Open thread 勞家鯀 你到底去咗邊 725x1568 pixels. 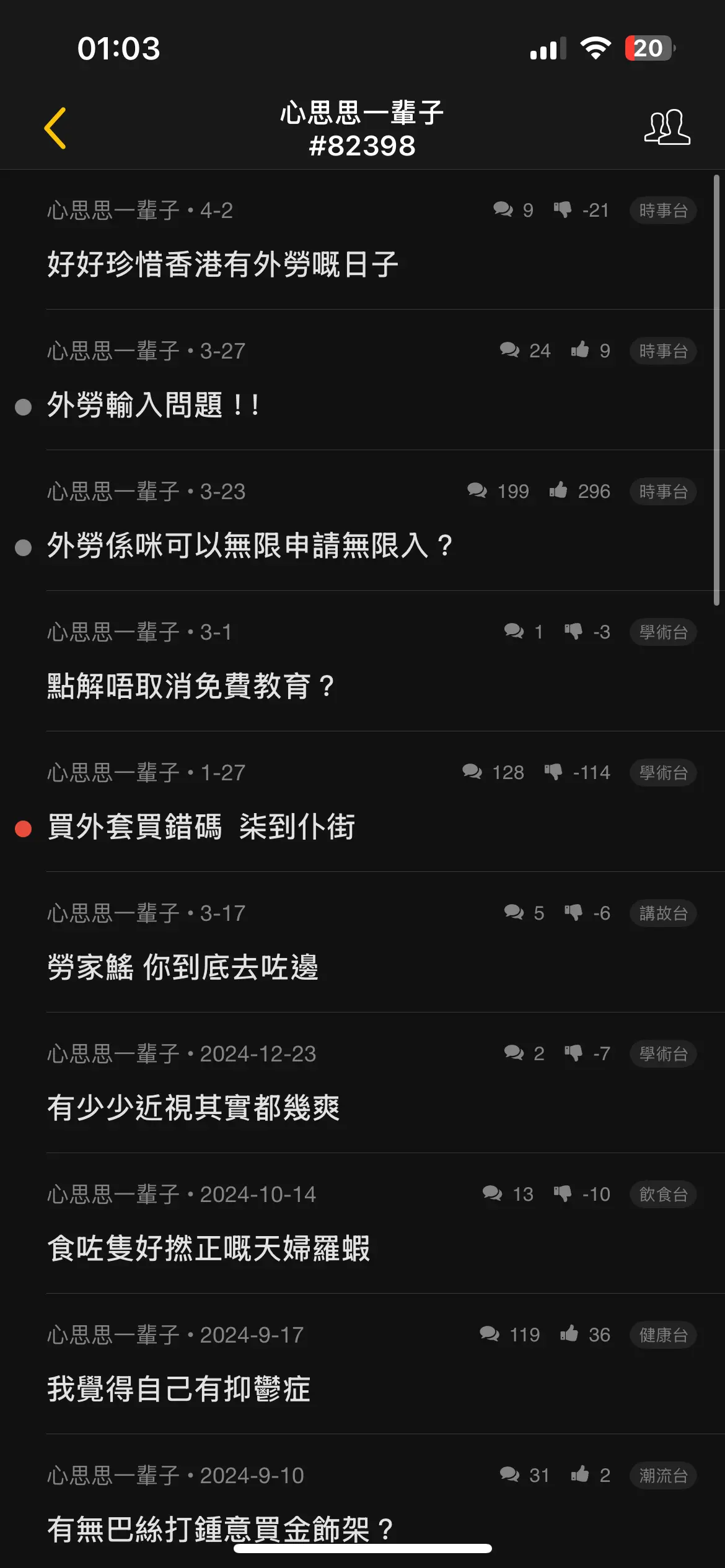click(183, 967)
